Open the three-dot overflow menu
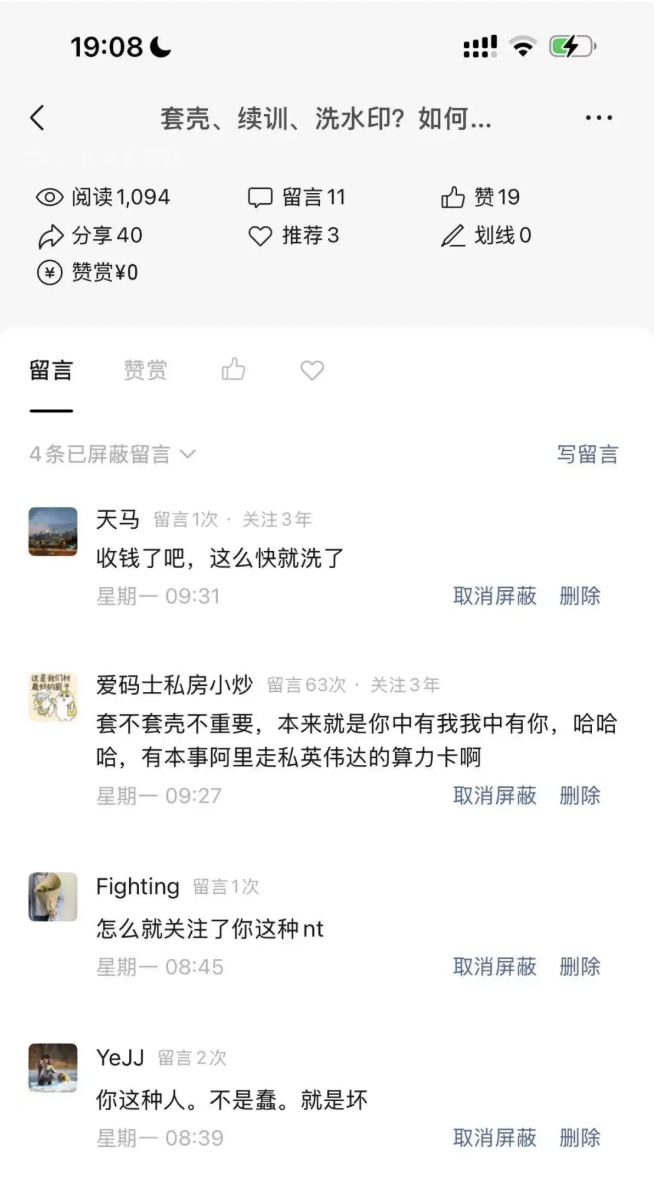 (x=598, y=118)
